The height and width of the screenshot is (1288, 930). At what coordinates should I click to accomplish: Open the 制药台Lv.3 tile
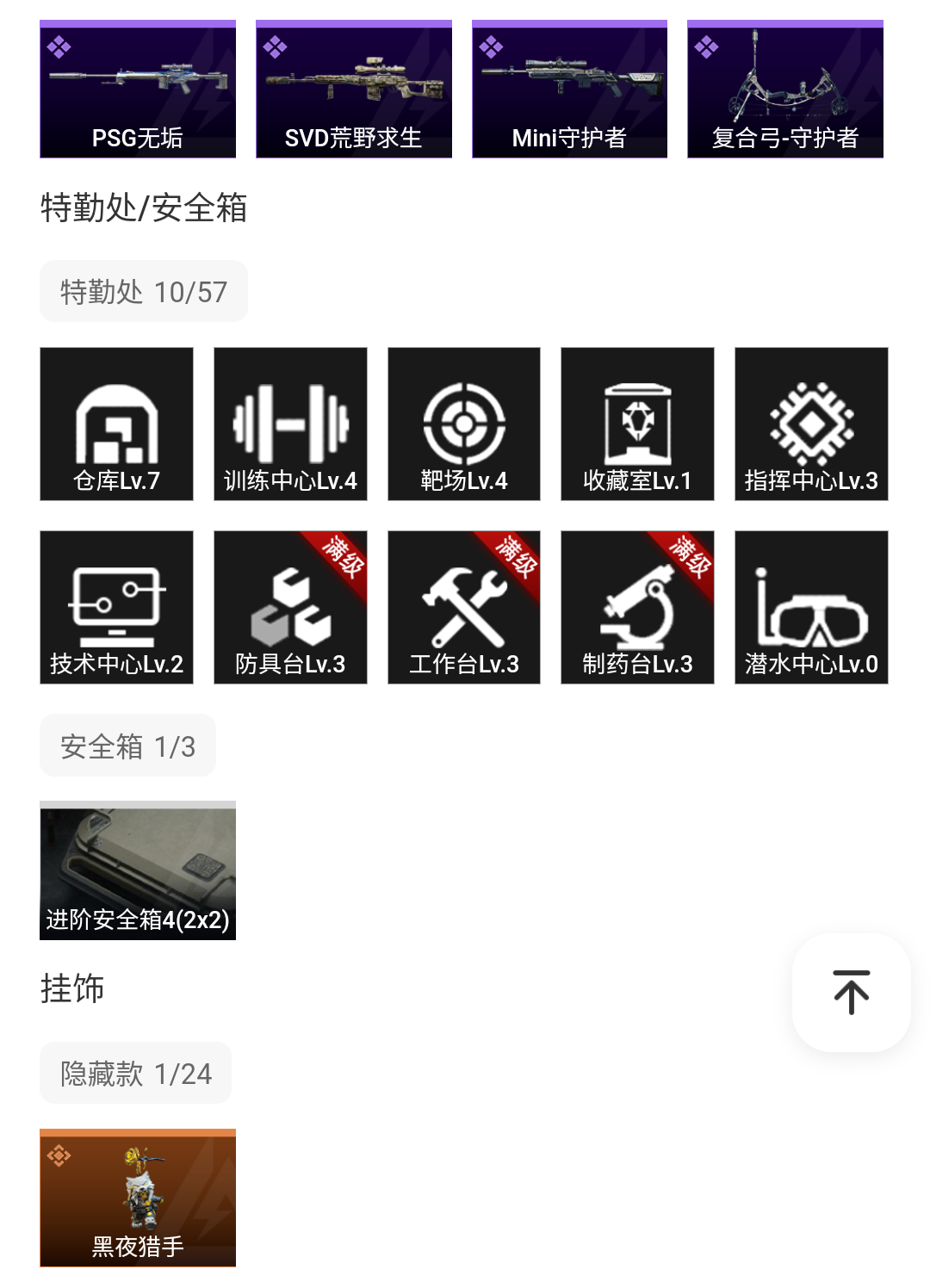637,607
